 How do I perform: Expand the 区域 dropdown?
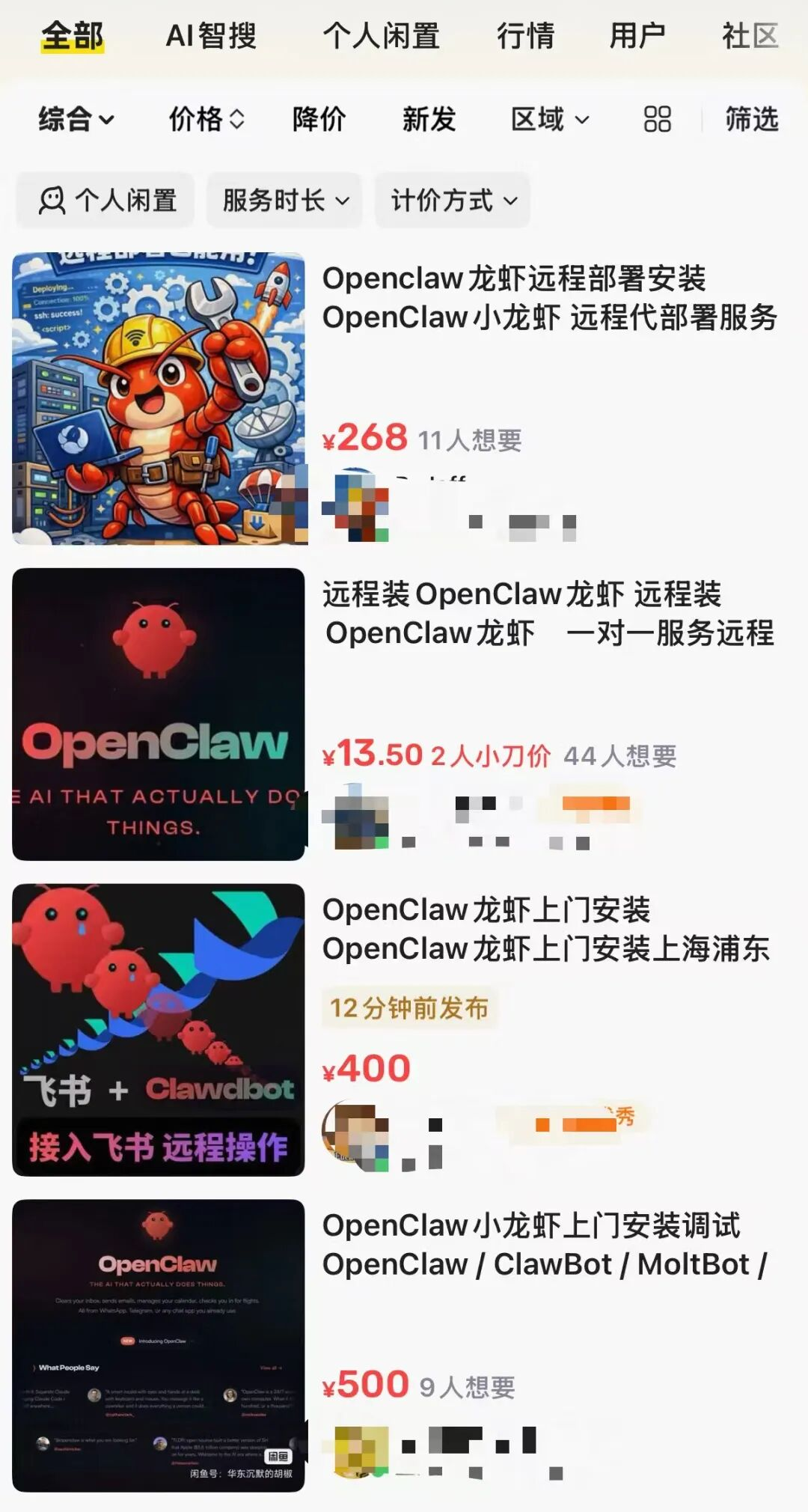click(550, 119)
